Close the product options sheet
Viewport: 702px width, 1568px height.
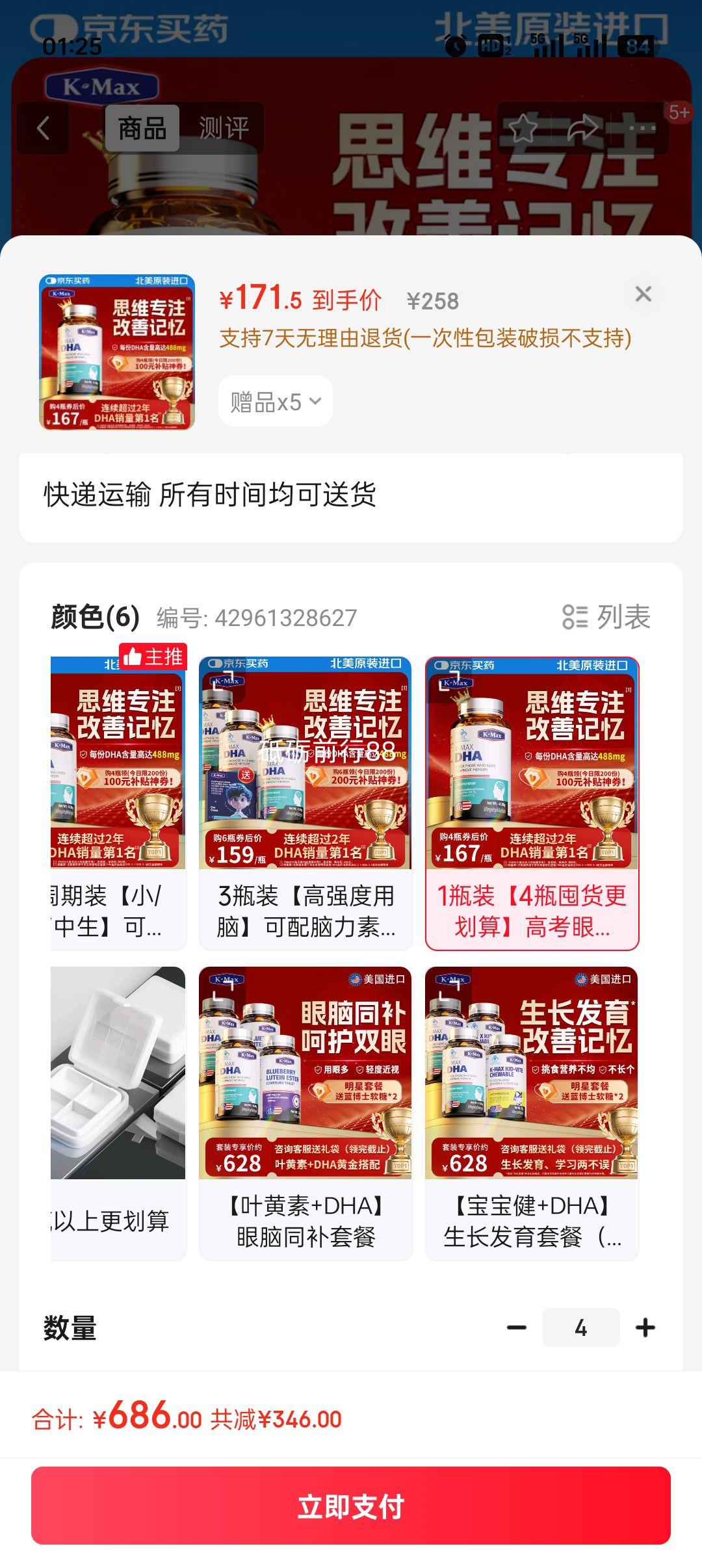pyautogui.click(x=643, y=294)
